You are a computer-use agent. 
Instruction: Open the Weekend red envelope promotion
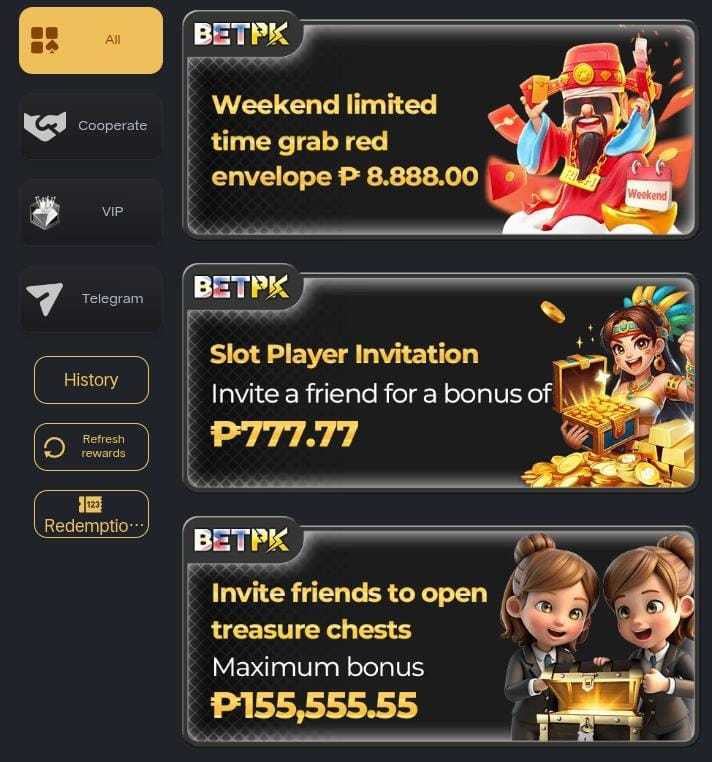click(x=440, y=128)
